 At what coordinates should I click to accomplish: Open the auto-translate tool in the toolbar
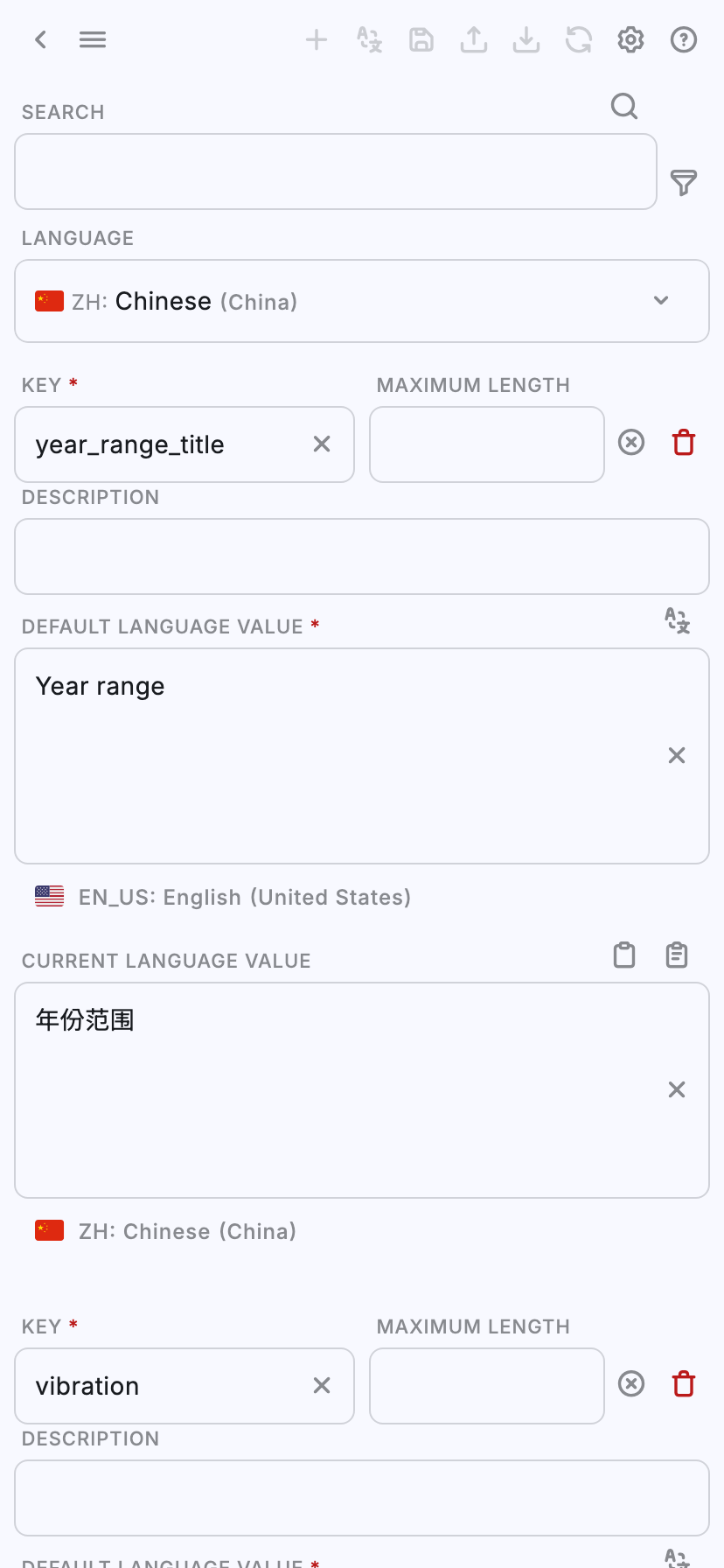tap(369, 39)
